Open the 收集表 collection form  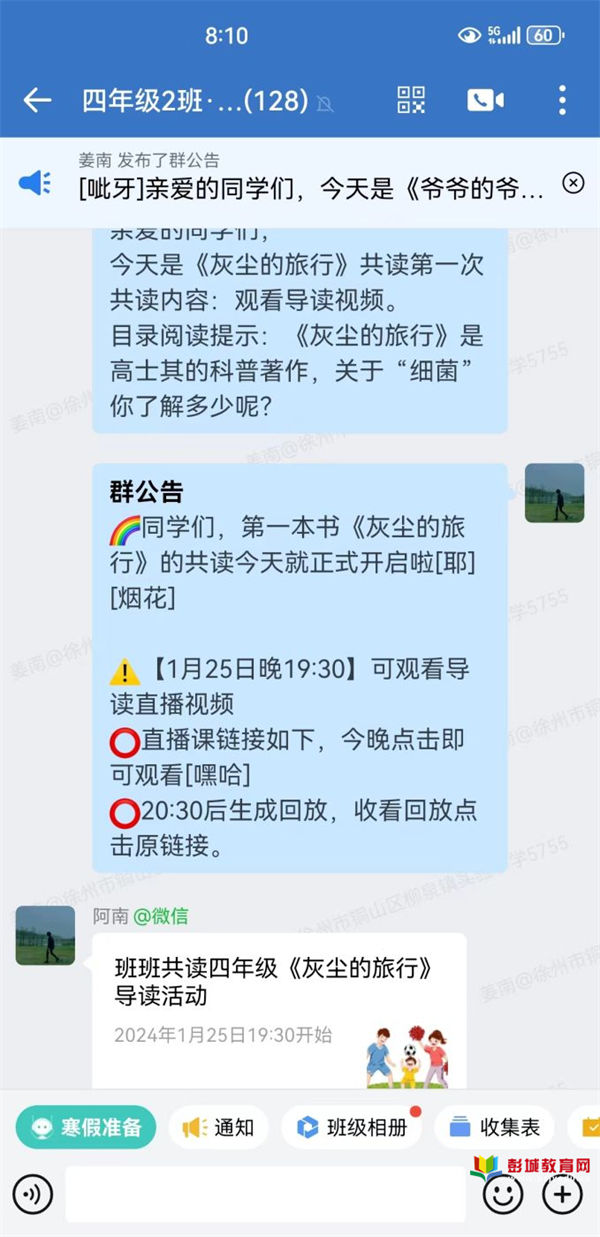tap(494, 1128)
